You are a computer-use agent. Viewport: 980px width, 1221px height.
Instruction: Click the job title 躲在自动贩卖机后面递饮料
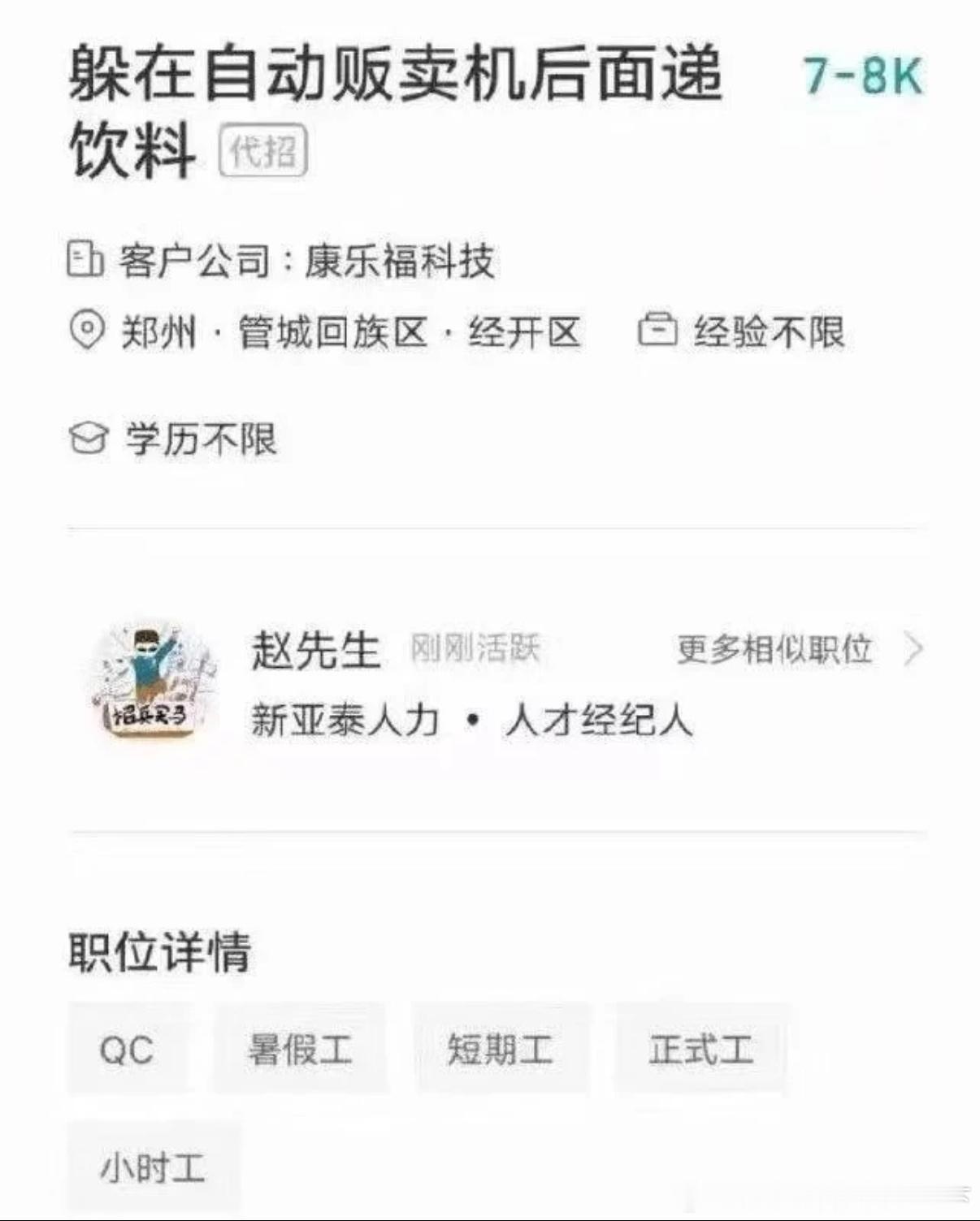coord(390,77)
